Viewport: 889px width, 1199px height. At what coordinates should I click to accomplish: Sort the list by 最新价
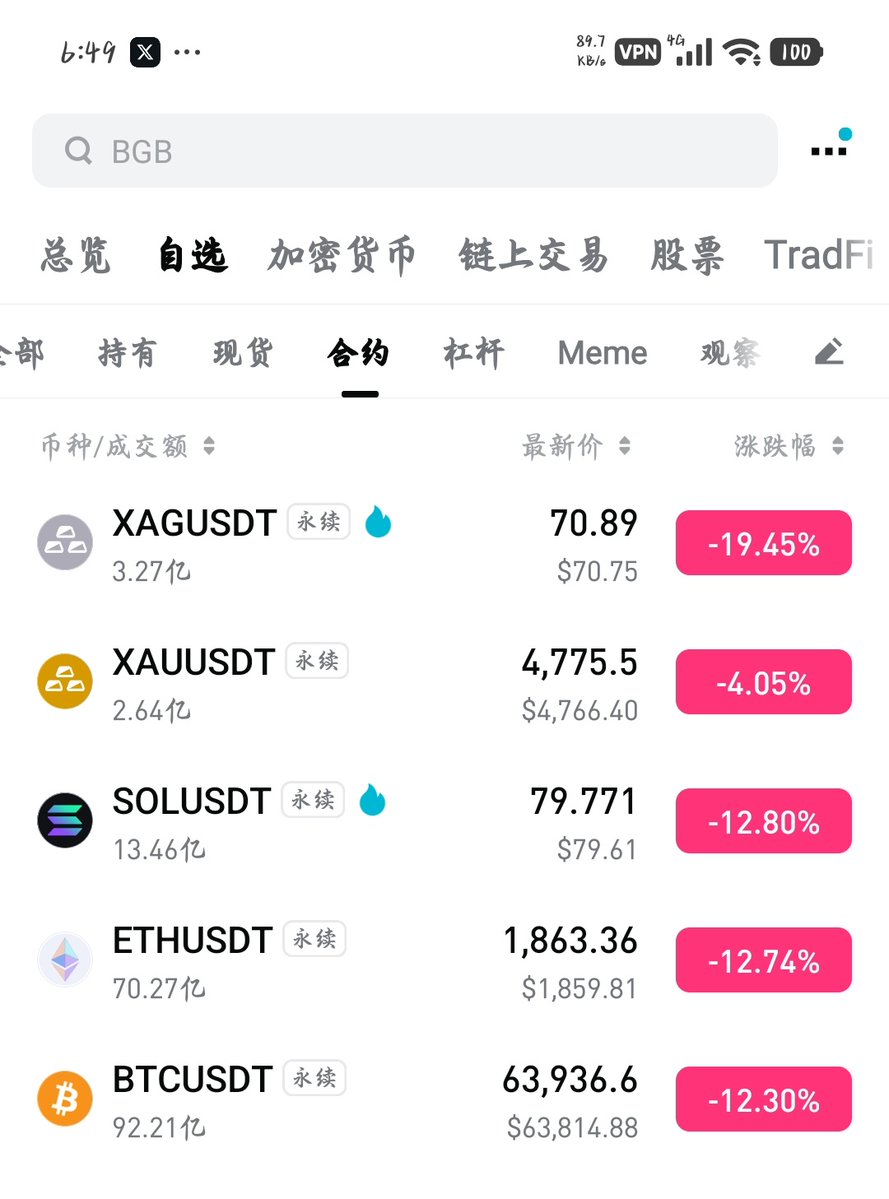(x=576, y=446)
